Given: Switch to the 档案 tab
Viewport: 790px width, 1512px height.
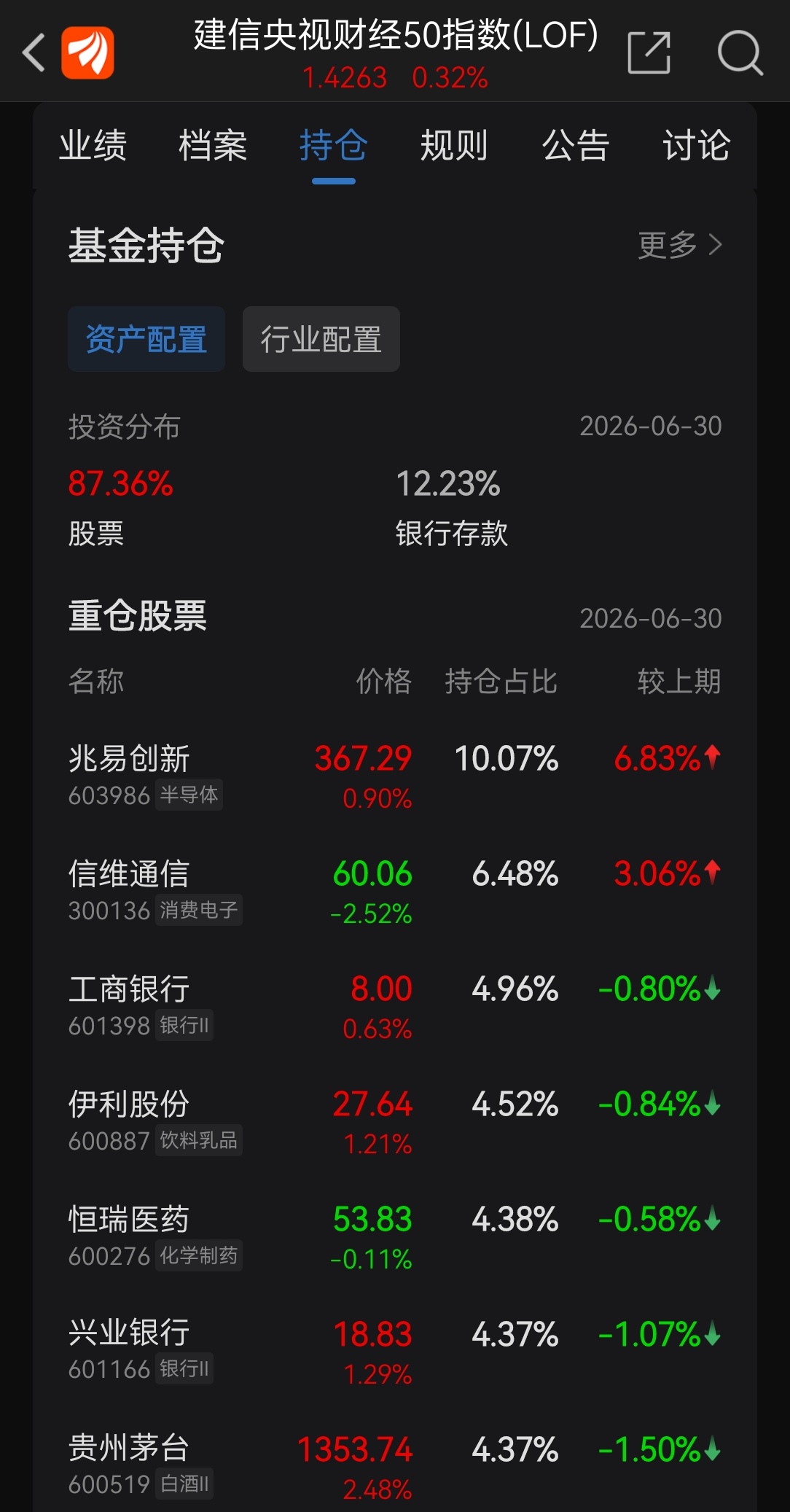Looking at the screenshot, I should [x=213, y=145].
